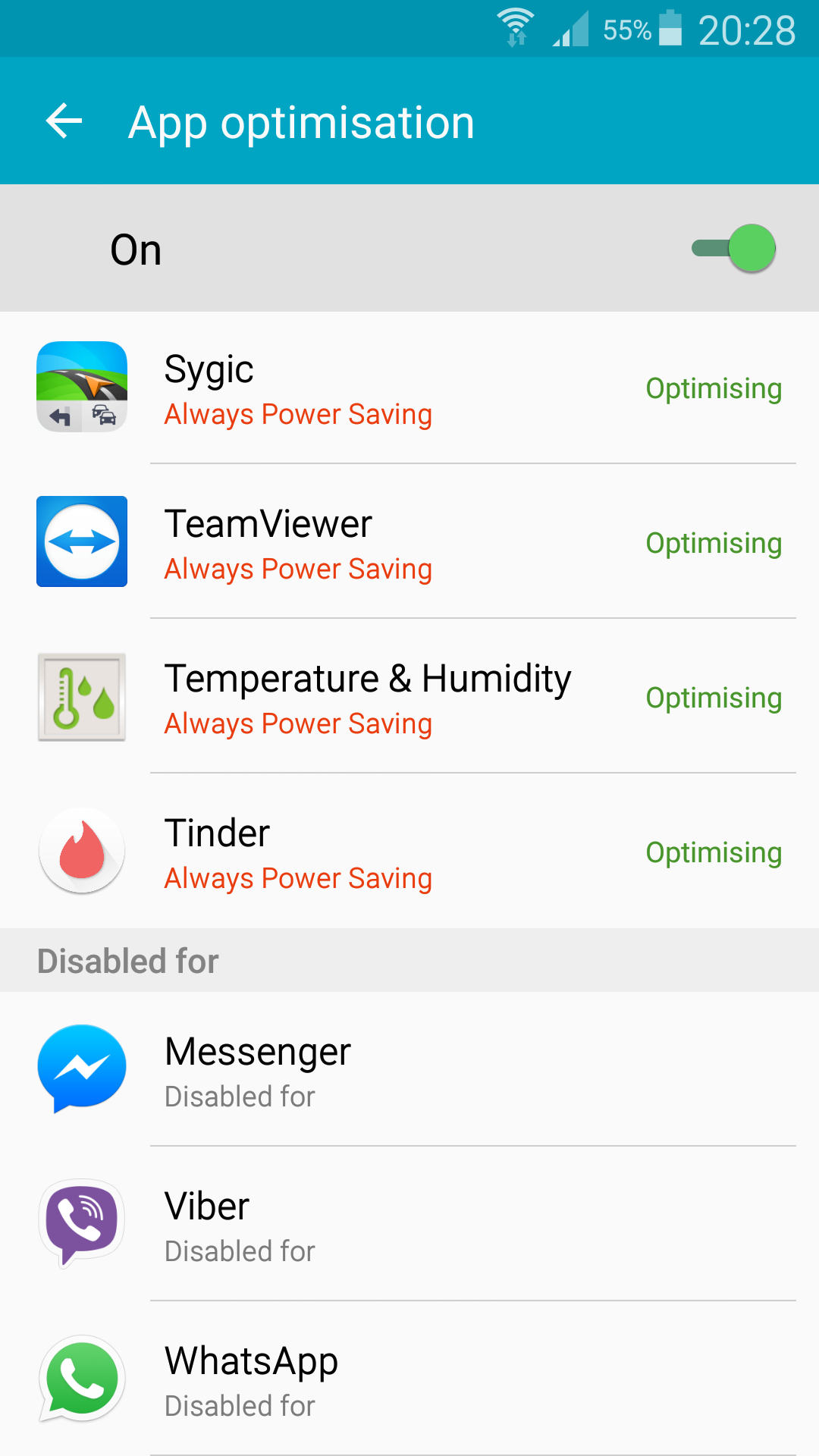Open TeamViewer optimisation settings
Image resolution: width=819 pixels, height=1456 pixels.
coord(409,543)
